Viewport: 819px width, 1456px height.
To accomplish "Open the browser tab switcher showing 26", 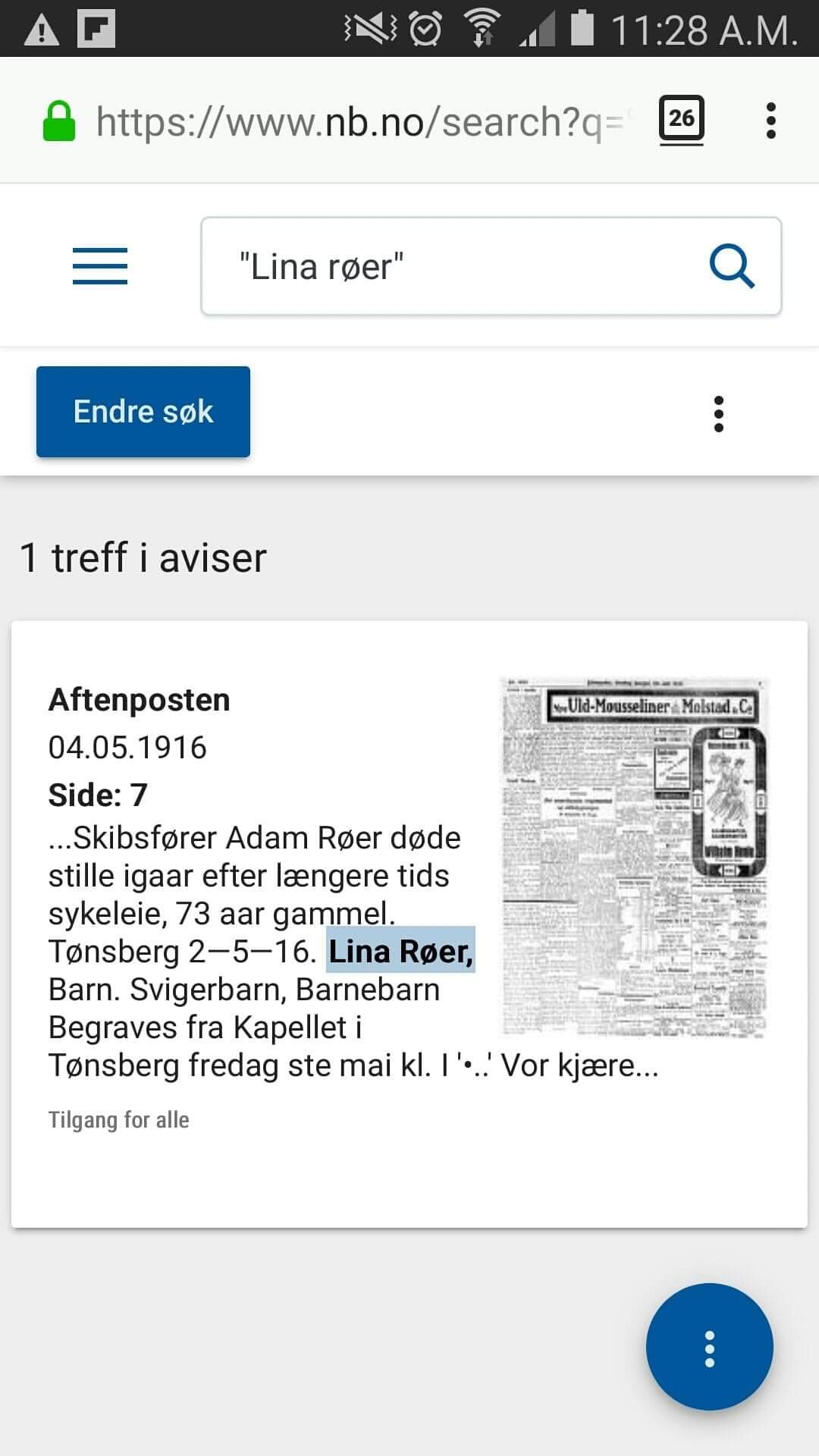I will tap(681, 119).
